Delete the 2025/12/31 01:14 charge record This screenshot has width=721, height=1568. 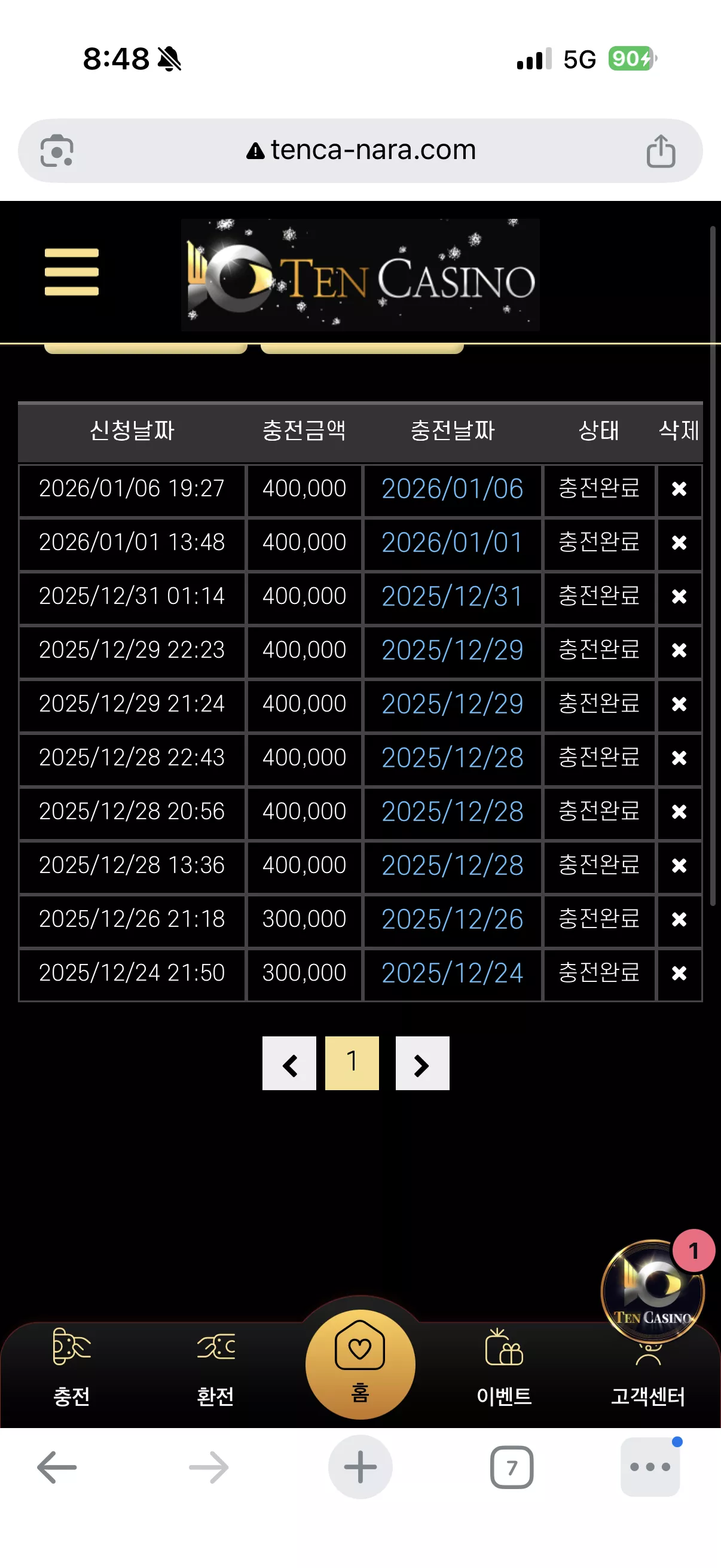(x=679, y=597)
